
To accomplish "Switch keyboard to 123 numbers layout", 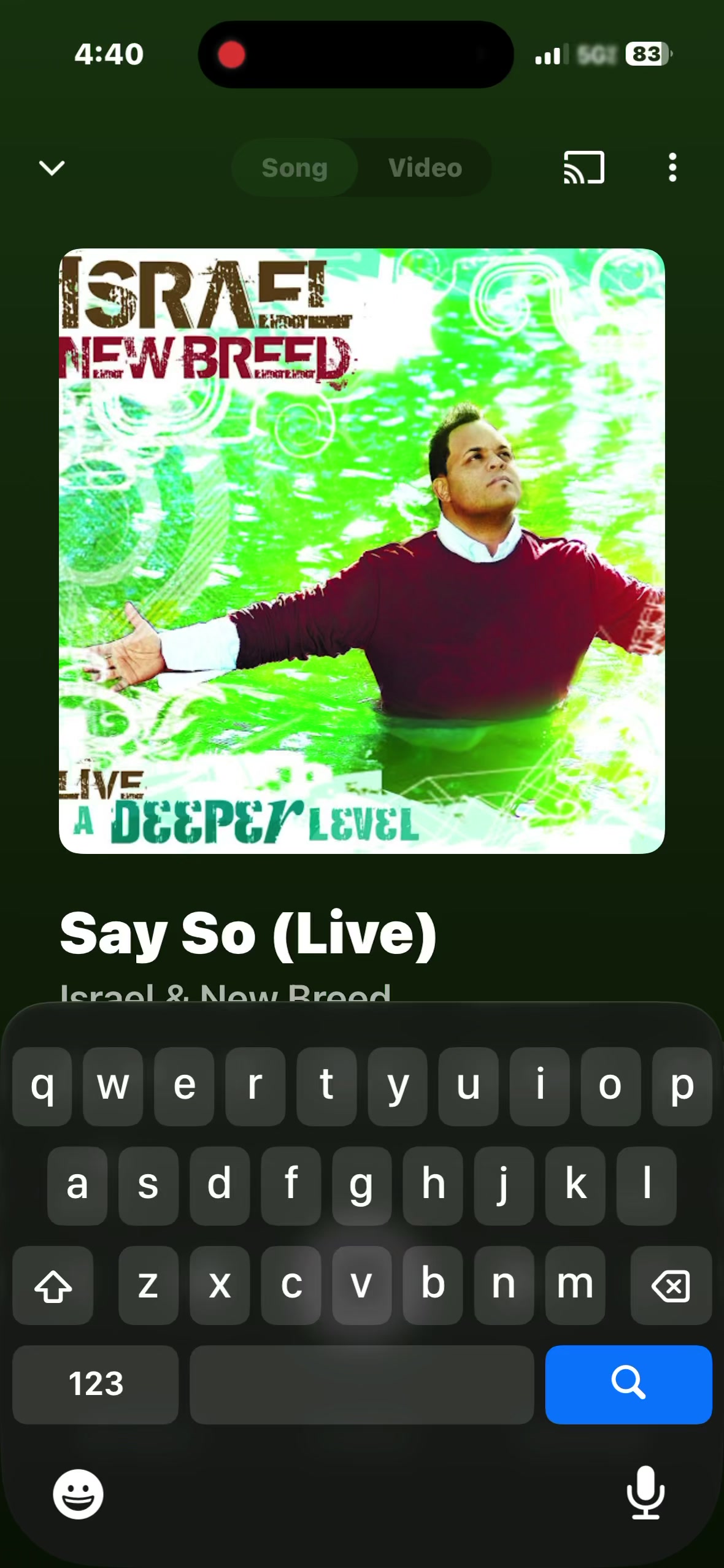I will pyautogui.click(x=96, y=1385).
